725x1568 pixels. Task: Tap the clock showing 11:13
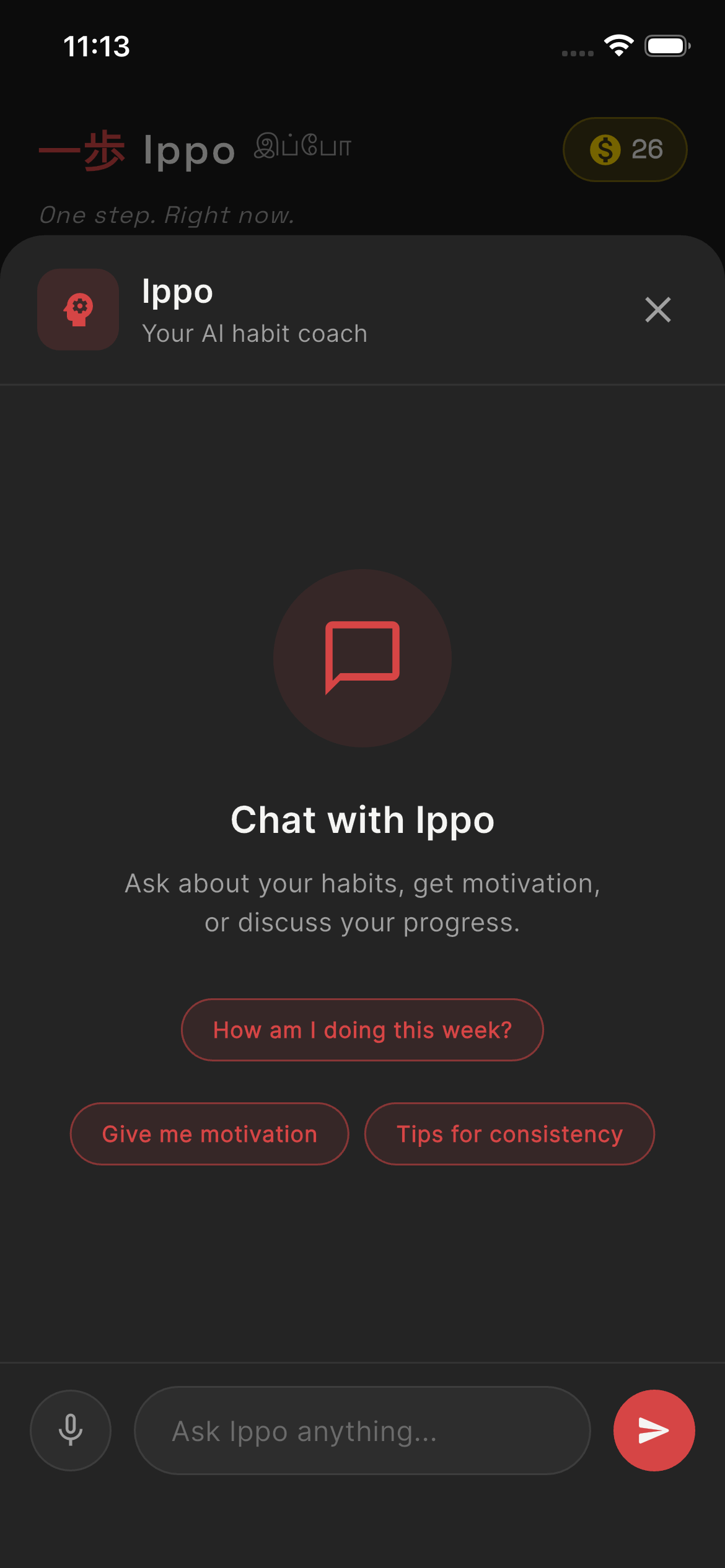click(x=97, y=46)
